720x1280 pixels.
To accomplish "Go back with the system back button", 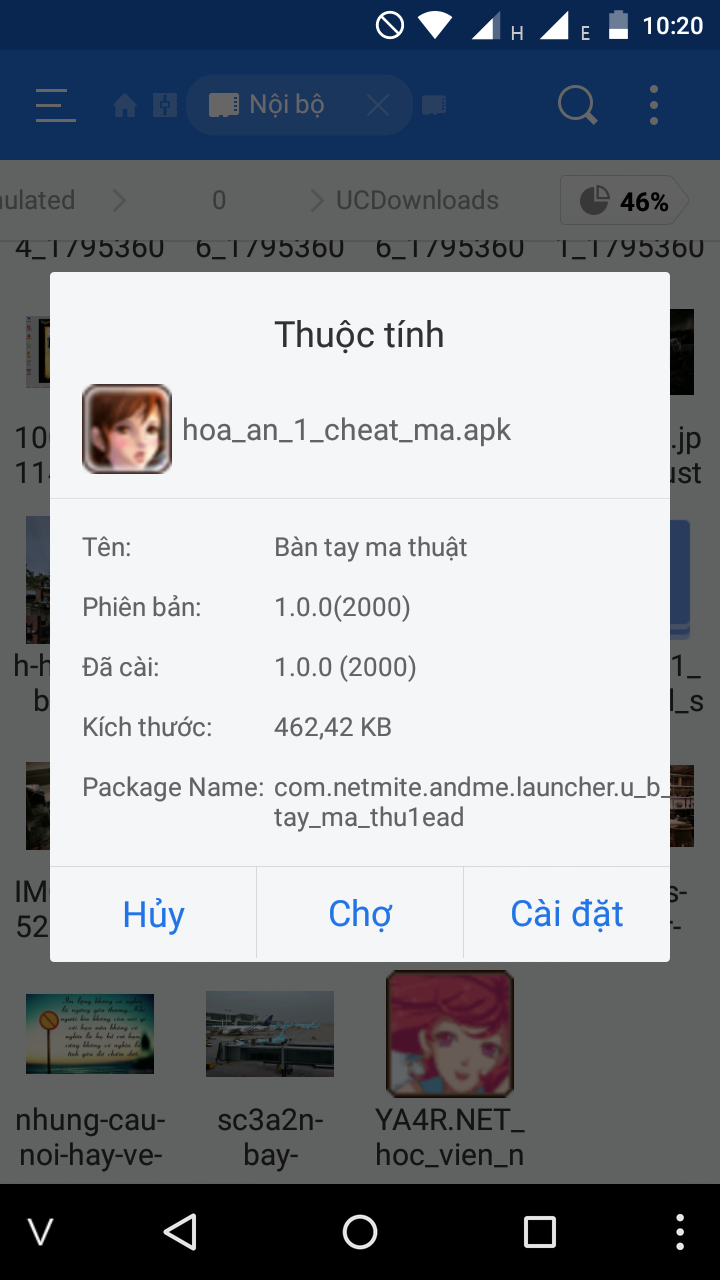I will (x=180, y=1232).
